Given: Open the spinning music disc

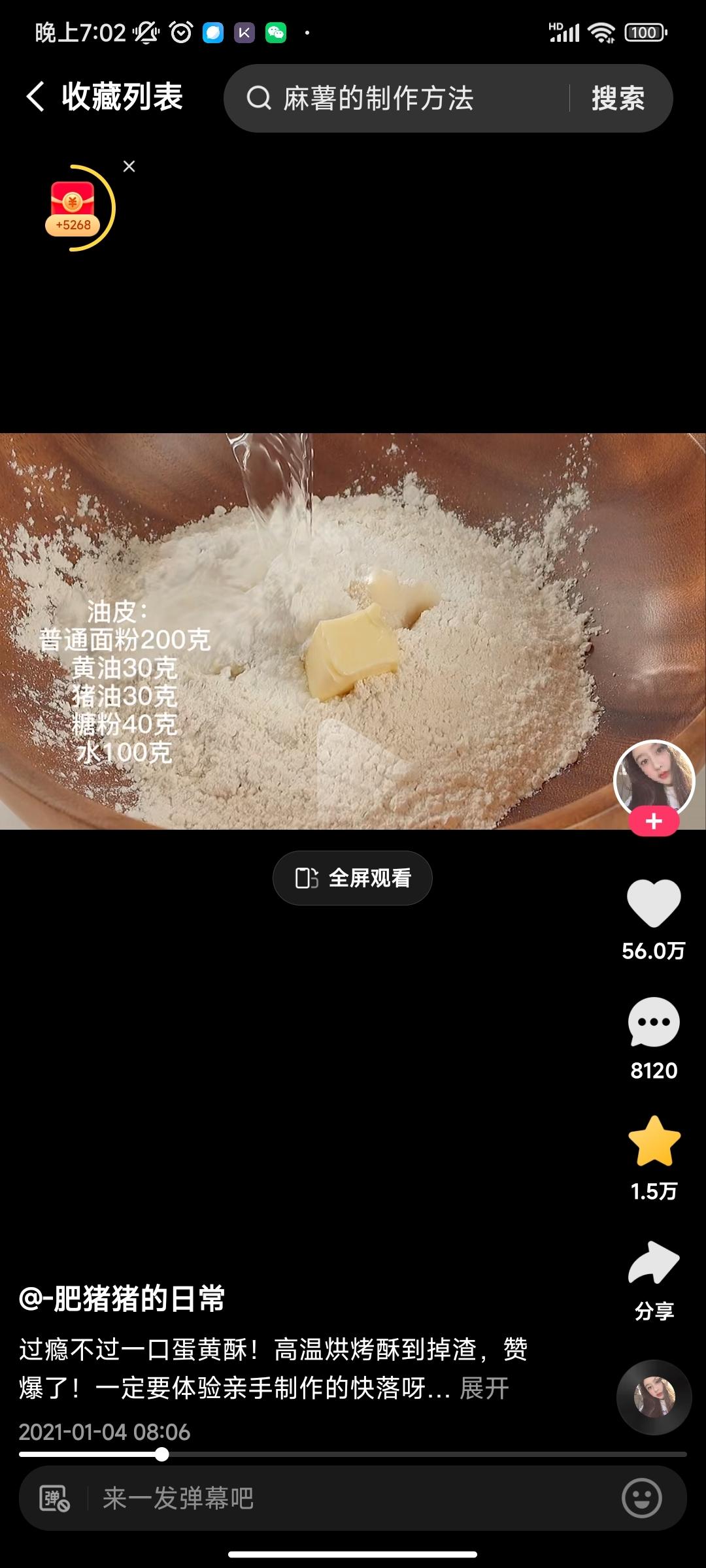Looking at the screenshot, I should click(654, 1397).
